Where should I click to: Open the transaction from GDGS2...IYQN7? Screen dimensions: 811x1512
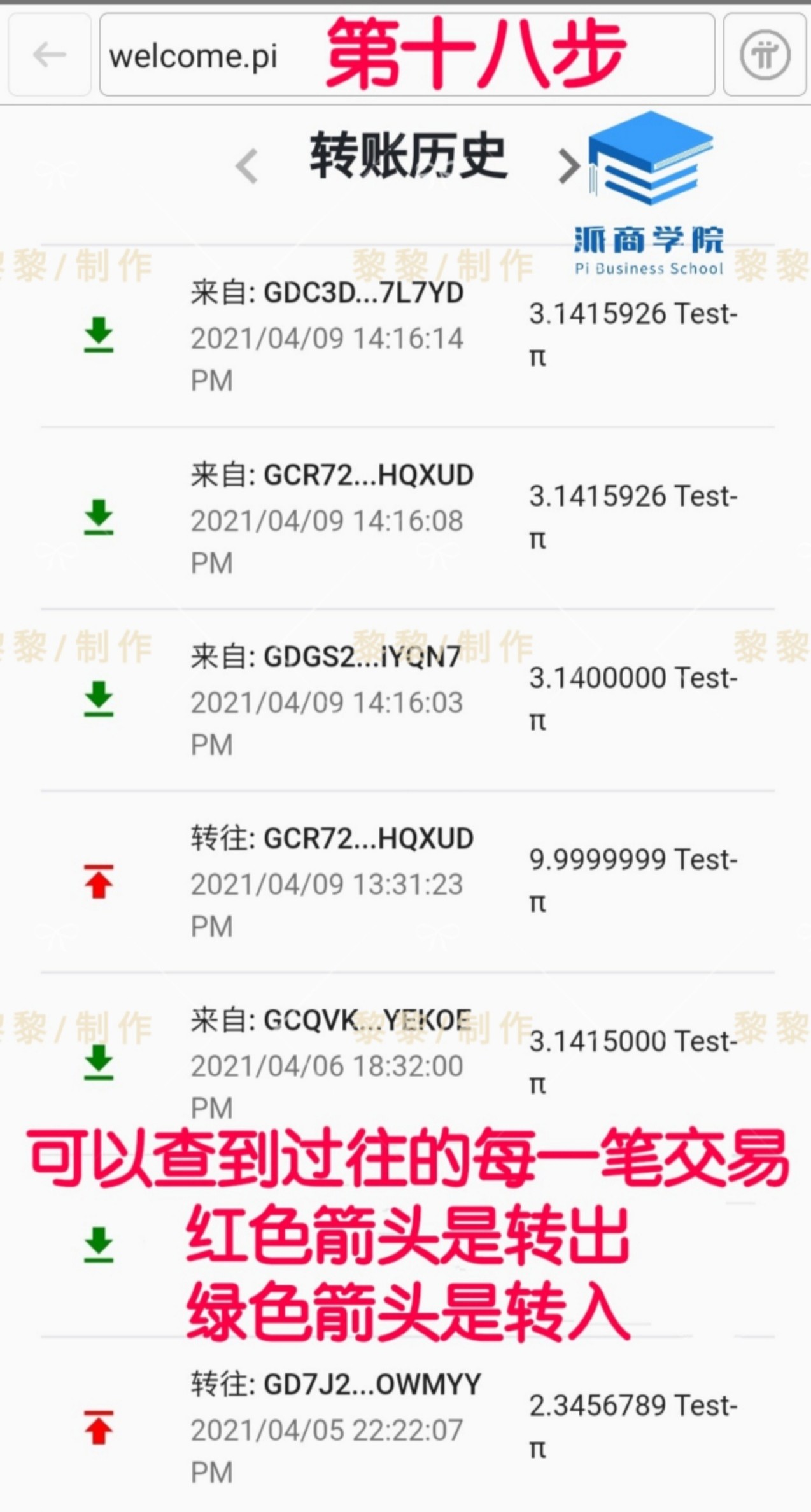coord(407,700)
